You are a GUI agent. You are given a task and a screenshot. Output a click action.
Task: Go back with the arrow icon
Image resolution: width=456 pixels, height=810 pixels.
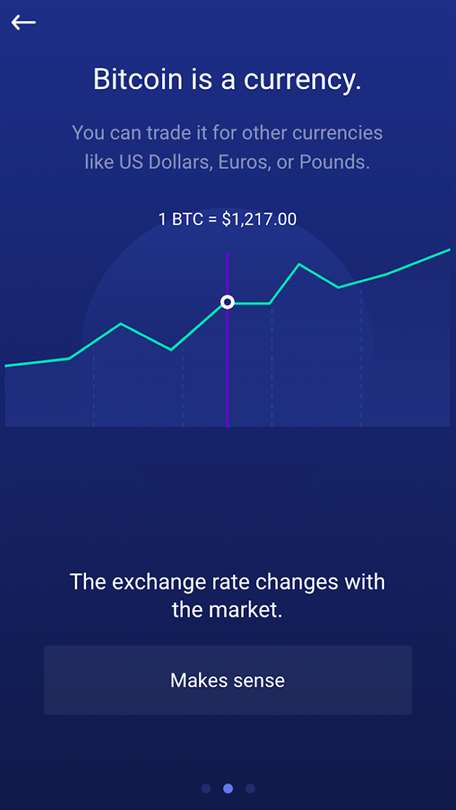tap(24, 23)
